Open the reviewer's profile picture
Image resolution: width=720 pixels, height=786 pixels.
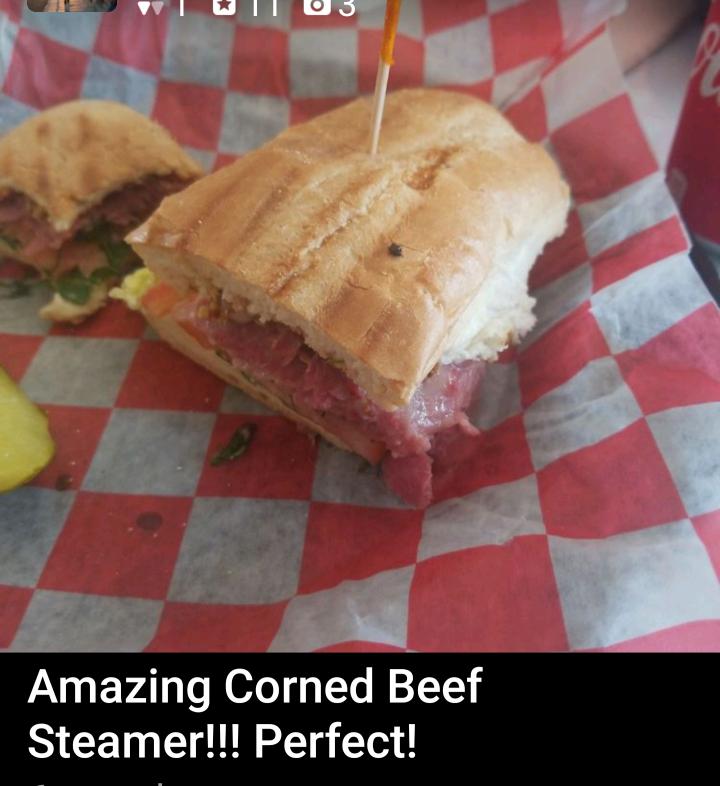(71, 5)
